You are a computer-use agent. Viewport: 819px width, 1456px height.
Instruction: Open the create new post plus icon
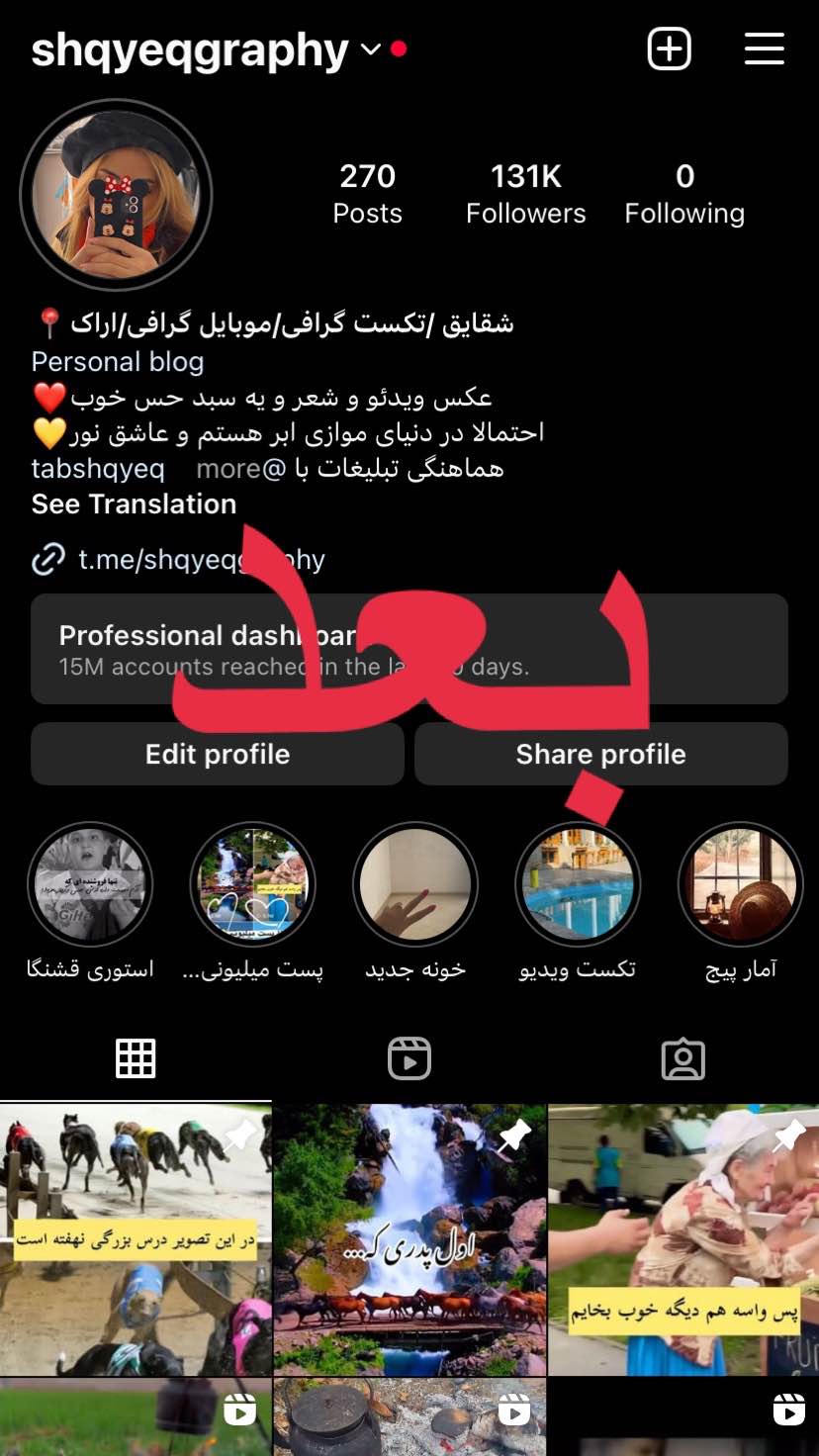tap(670, 48)
